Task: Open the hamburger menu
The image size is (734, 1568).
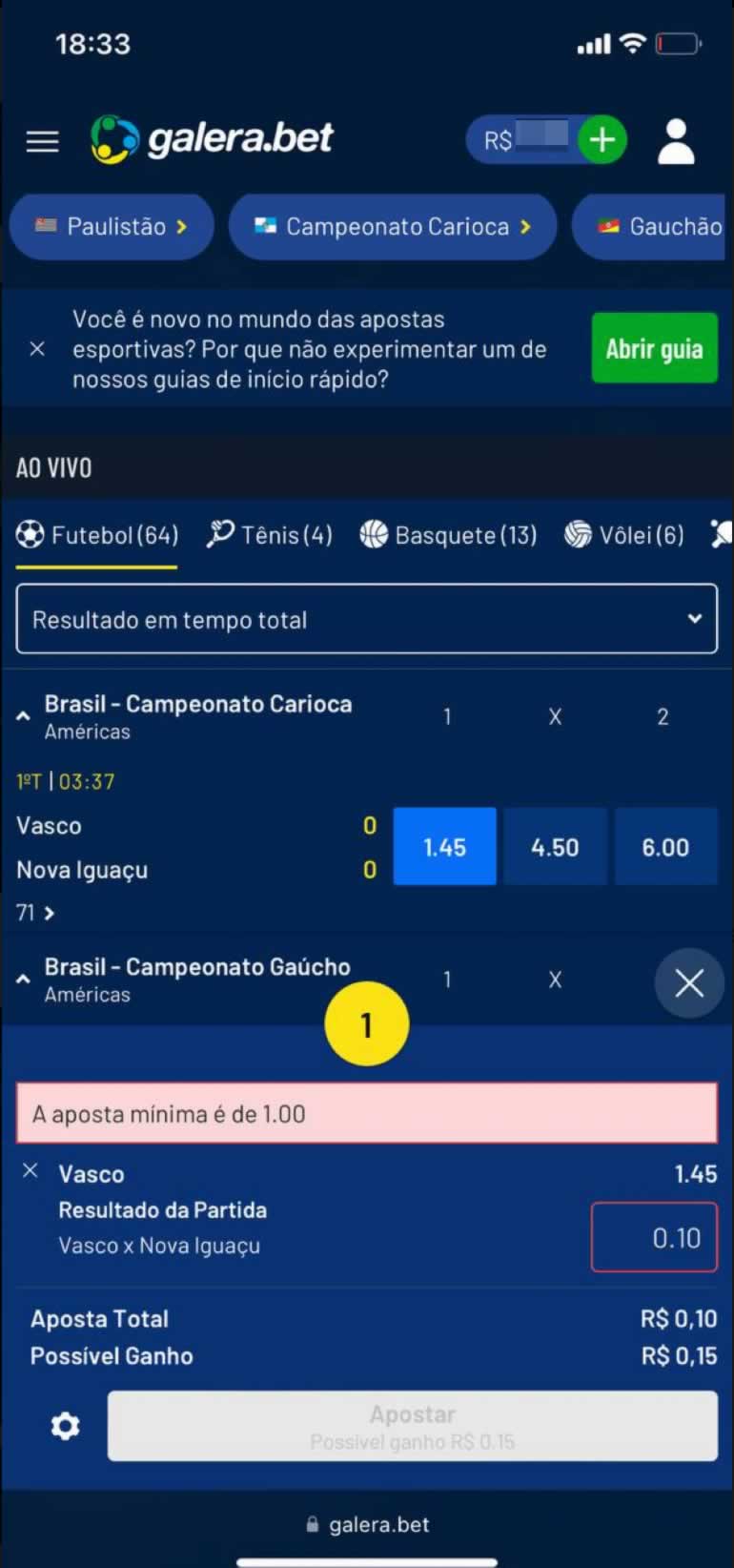Action: coord(42,141)
